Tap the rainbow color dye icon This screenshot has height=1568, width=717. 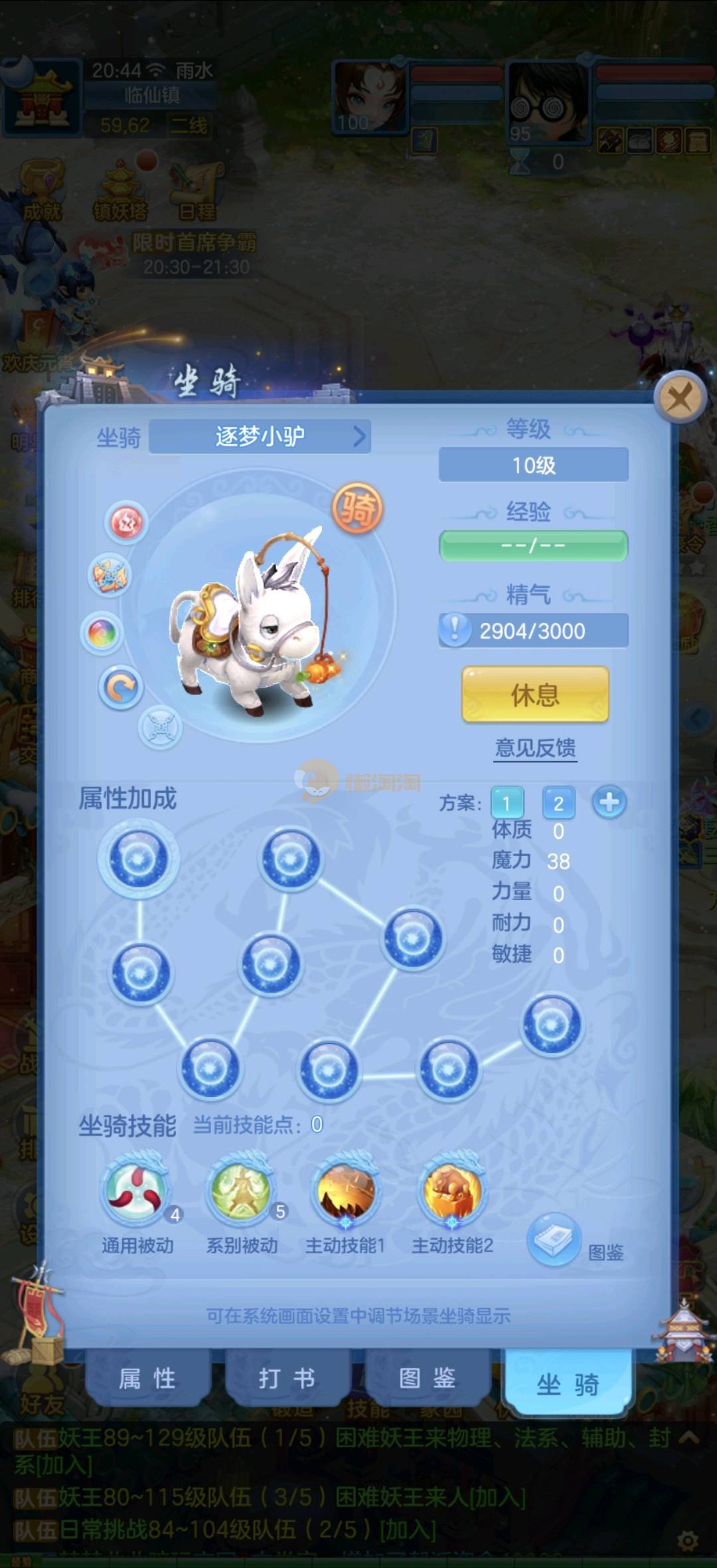coord(103,632)
